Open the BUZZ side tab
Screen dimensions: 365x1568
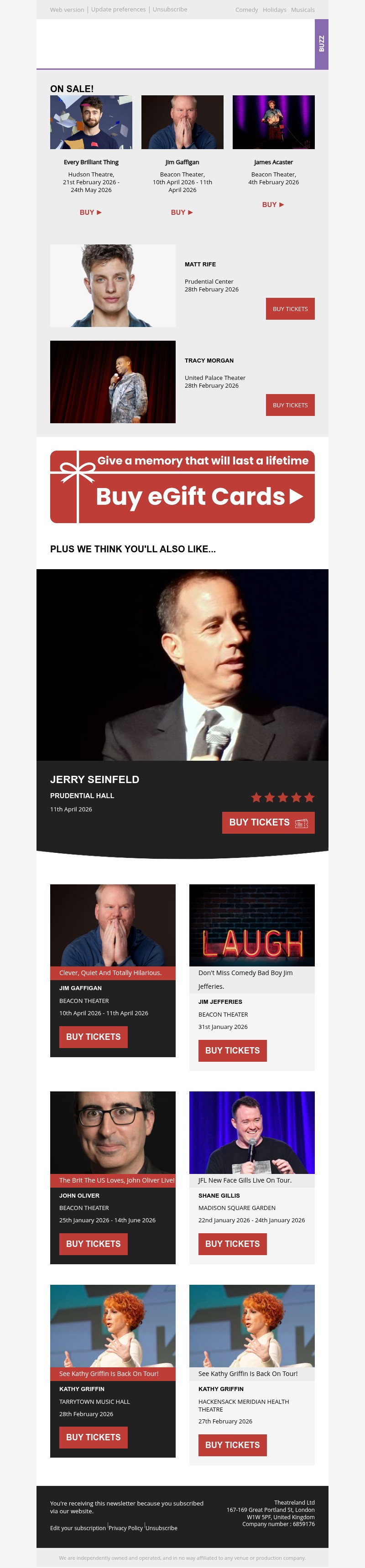(x=321, y=44)
